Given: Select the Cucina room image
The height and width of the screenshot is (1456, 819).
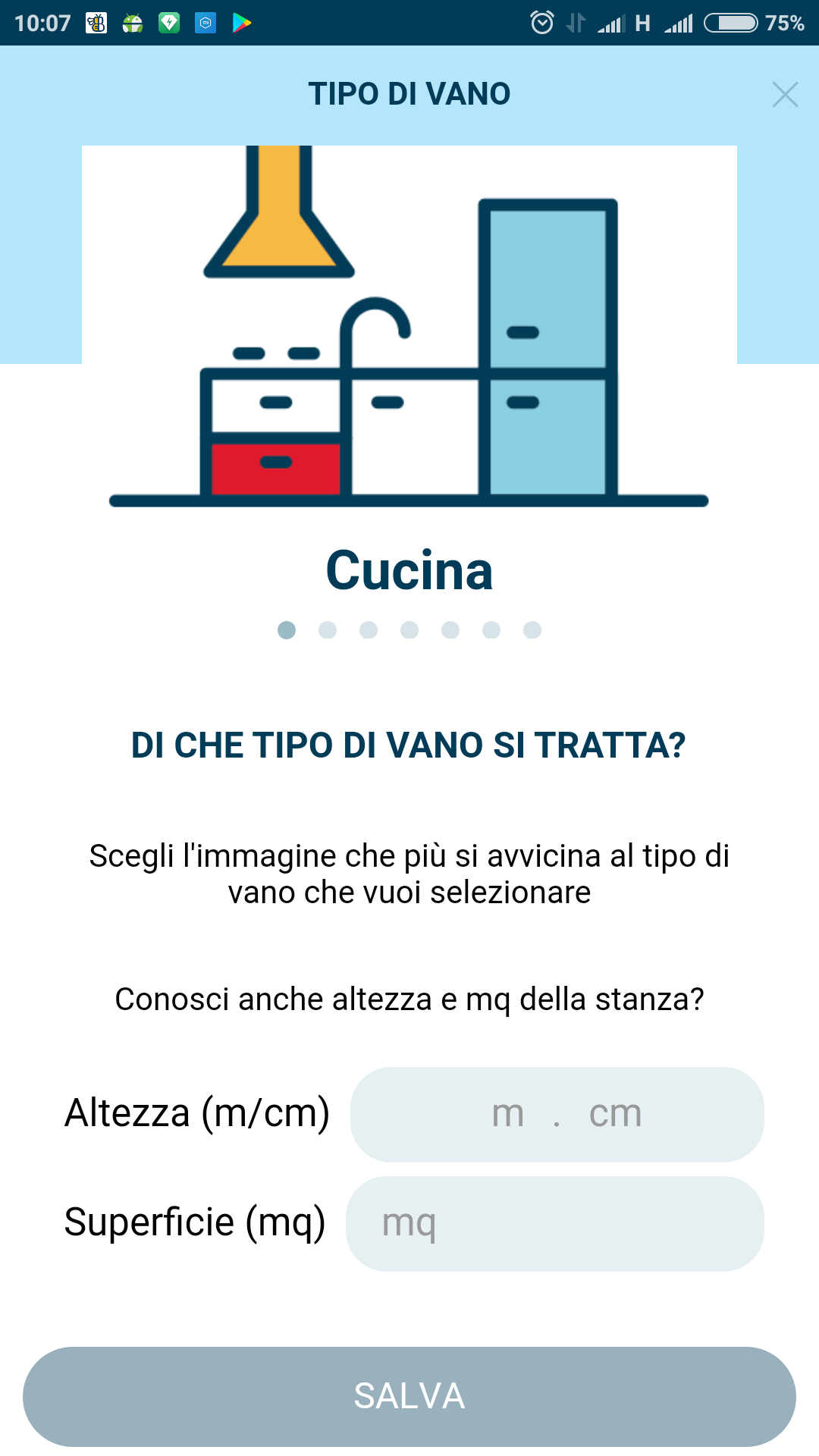Looking at the screenshot, I should click(x=409, y=327).
